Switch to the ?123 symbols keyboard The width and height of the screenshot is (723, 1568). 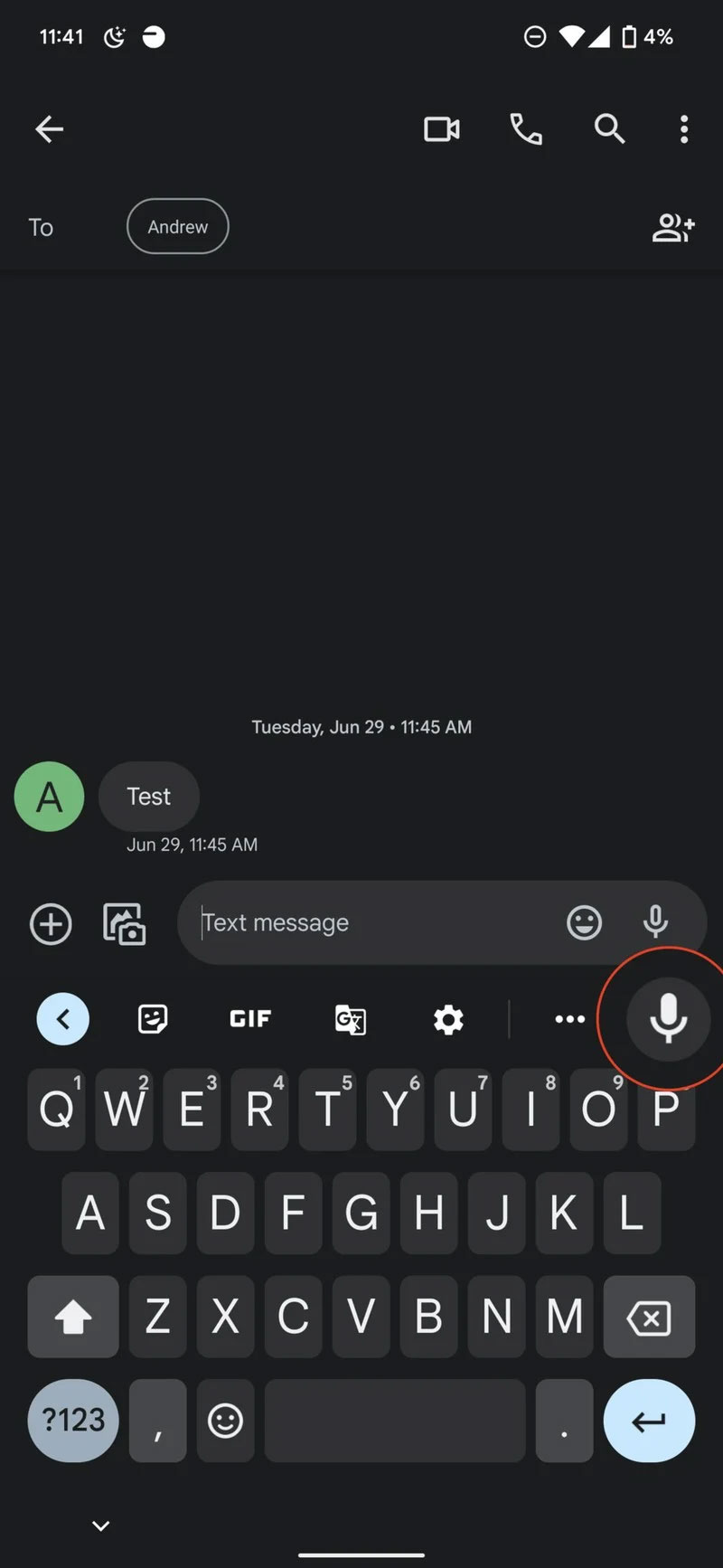coord(73,1420)
